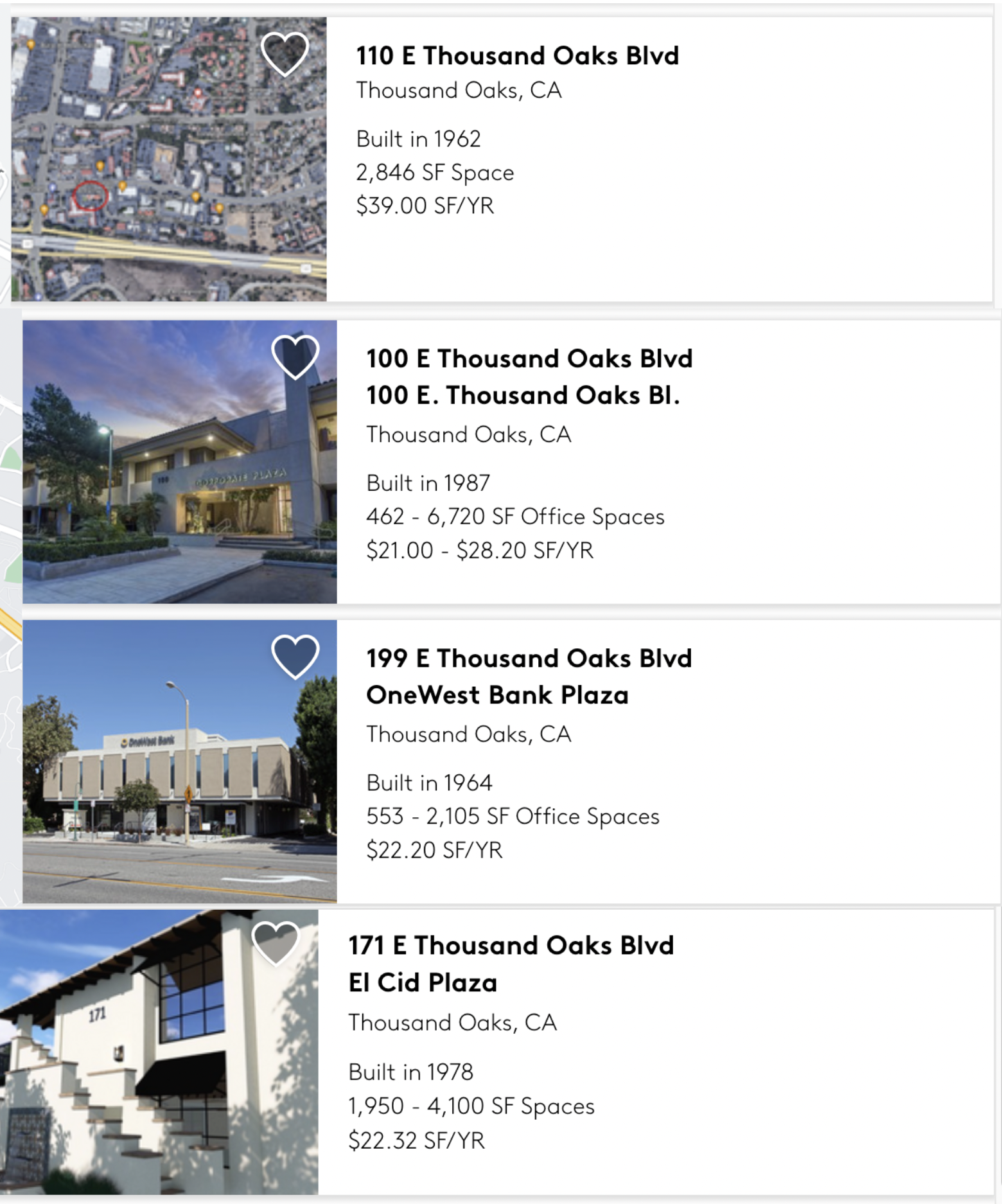Open the 110 E Thousand Oaks Blvd listing
1002x1204 pixels.
pos(517,56)
